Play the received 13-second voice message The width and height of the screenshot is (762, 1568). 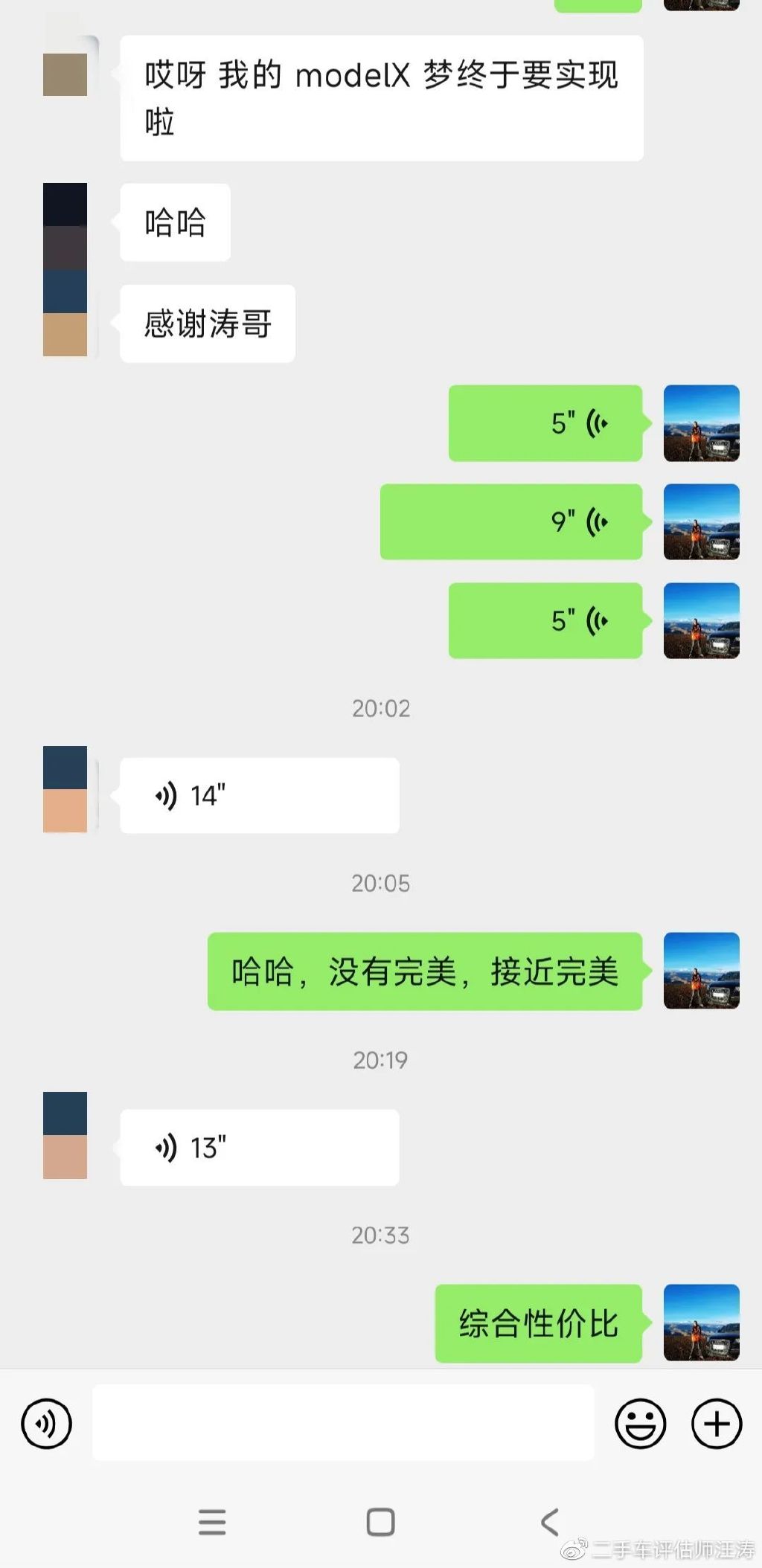260,1147
